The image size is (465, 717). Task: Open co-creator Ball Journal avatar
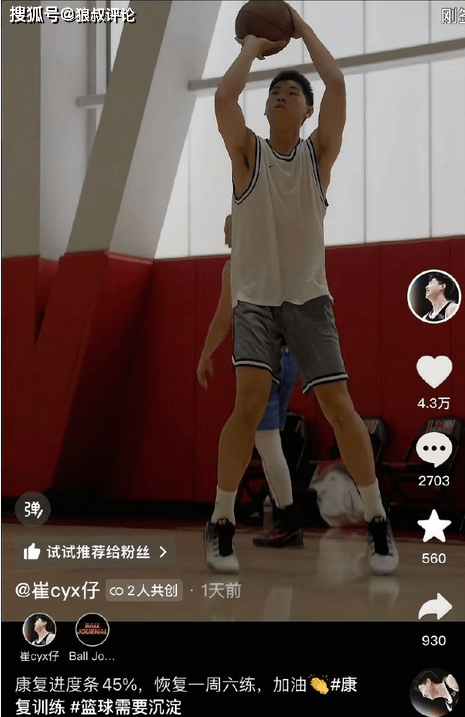point(92,630)
